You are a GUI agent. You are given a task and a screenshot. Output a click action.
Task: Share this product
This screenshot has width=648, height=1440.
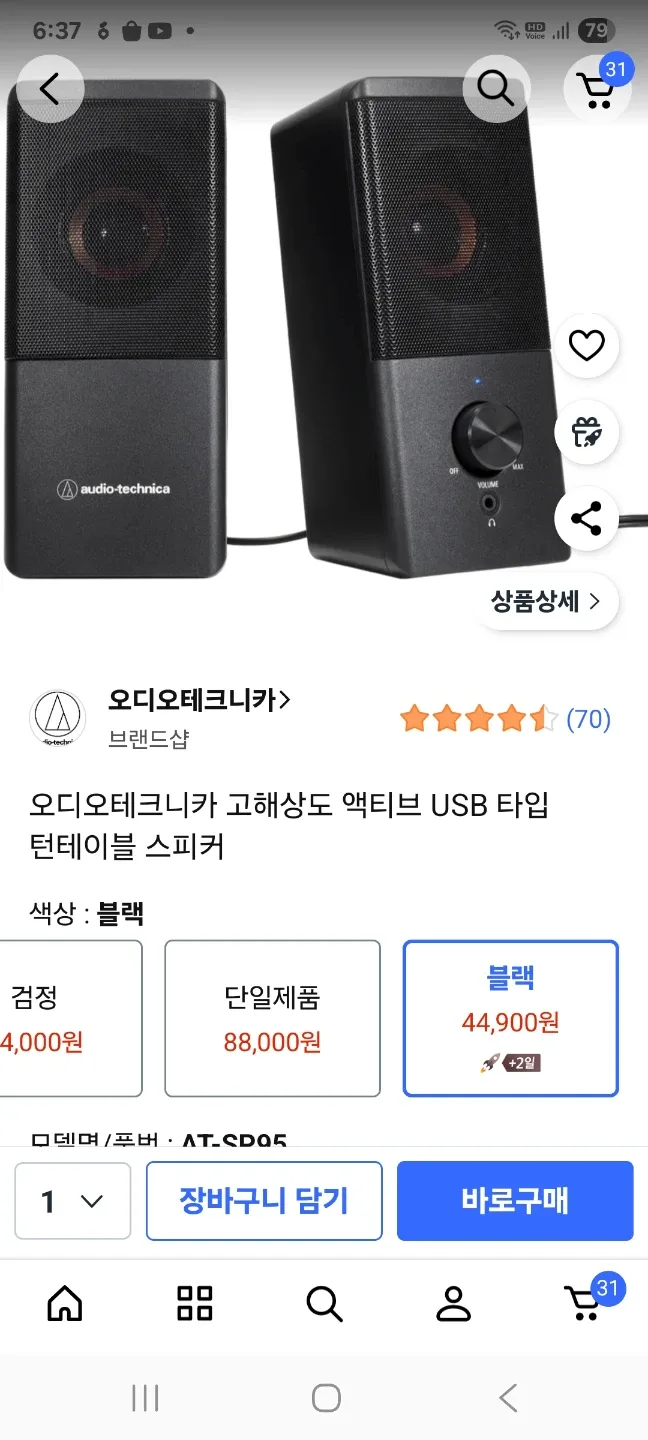coord(586,518)
